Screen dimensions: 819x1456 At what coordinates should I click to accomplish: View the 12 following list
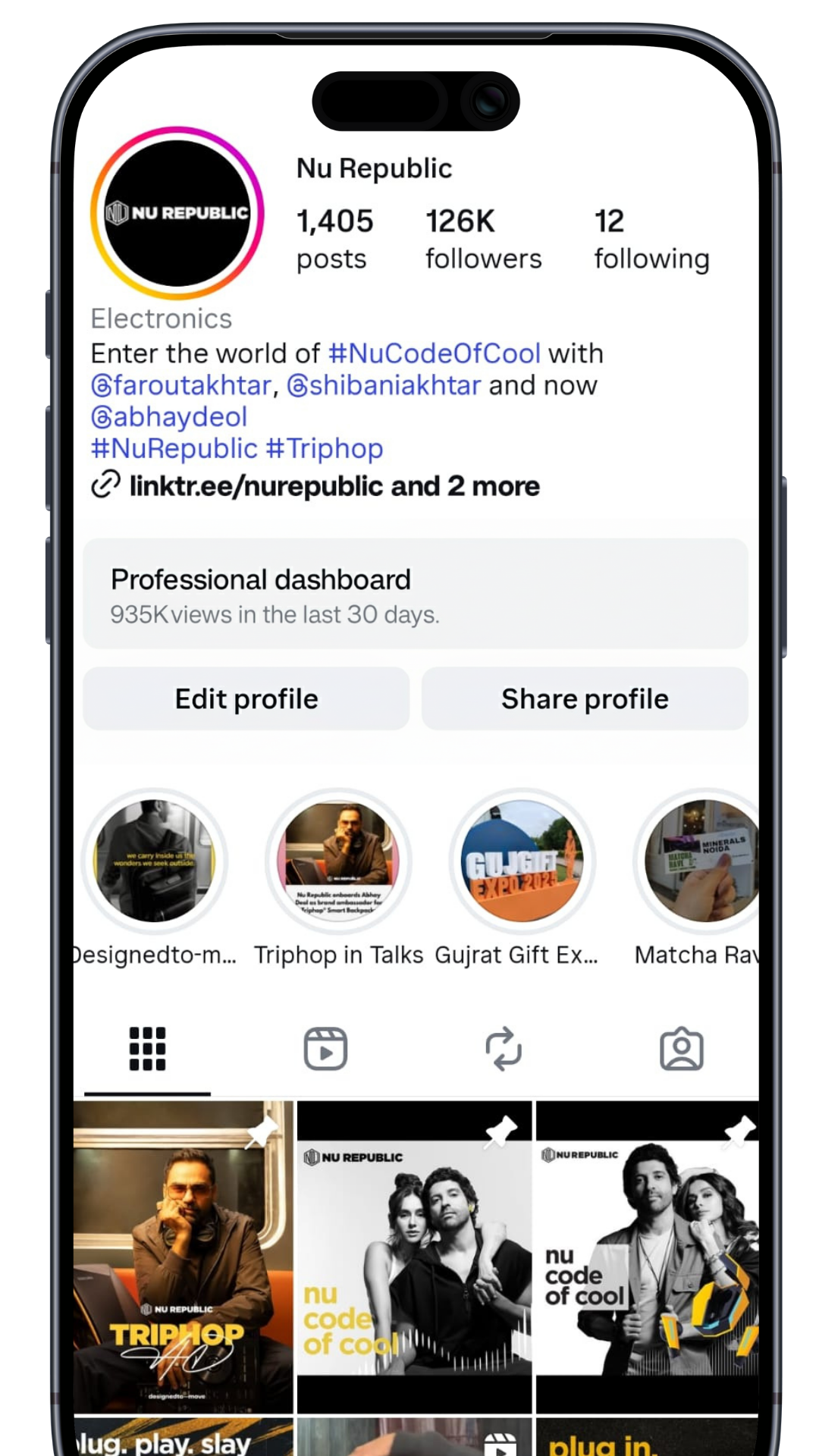pos(651,240)
